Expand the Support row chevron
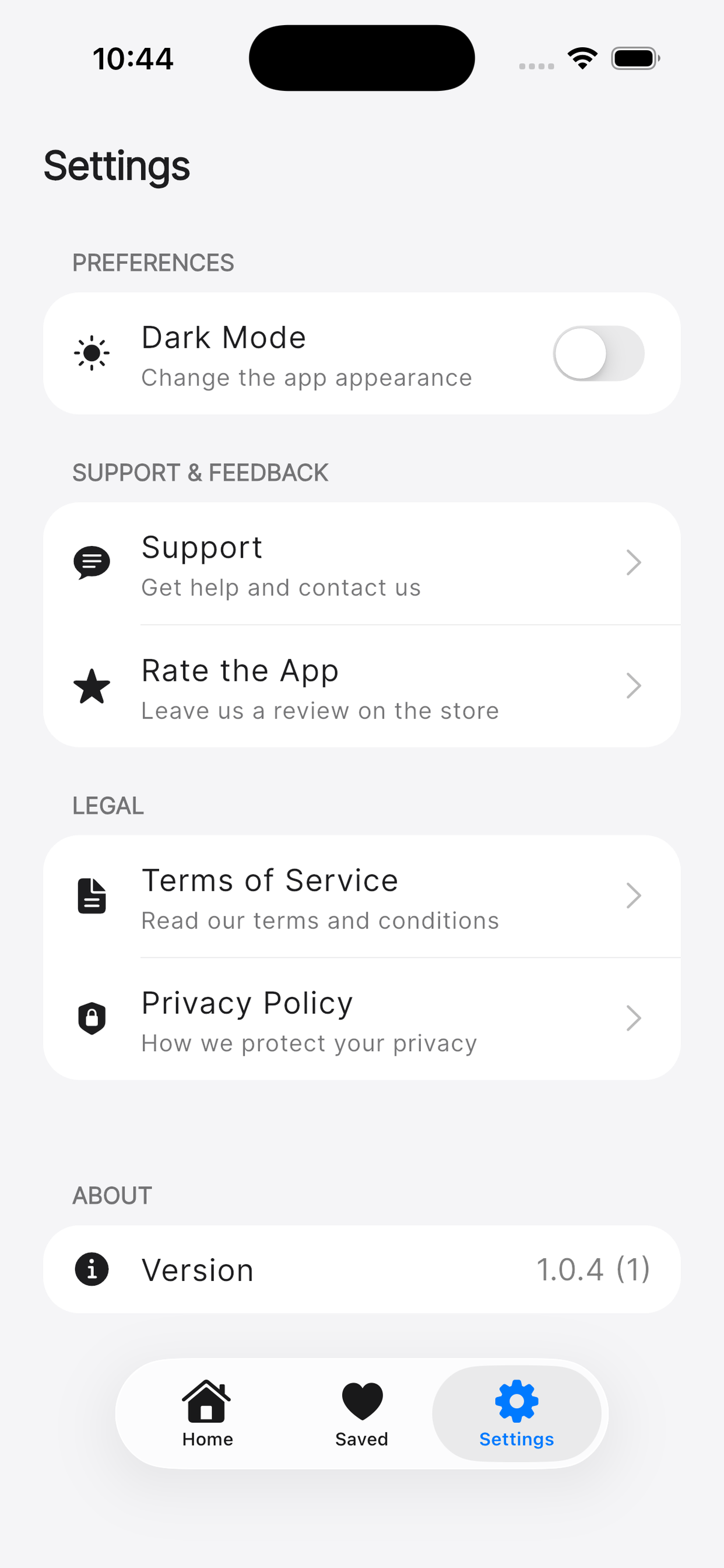The width and height of the screenshot is (724, 1568). [x=634, y=562]
